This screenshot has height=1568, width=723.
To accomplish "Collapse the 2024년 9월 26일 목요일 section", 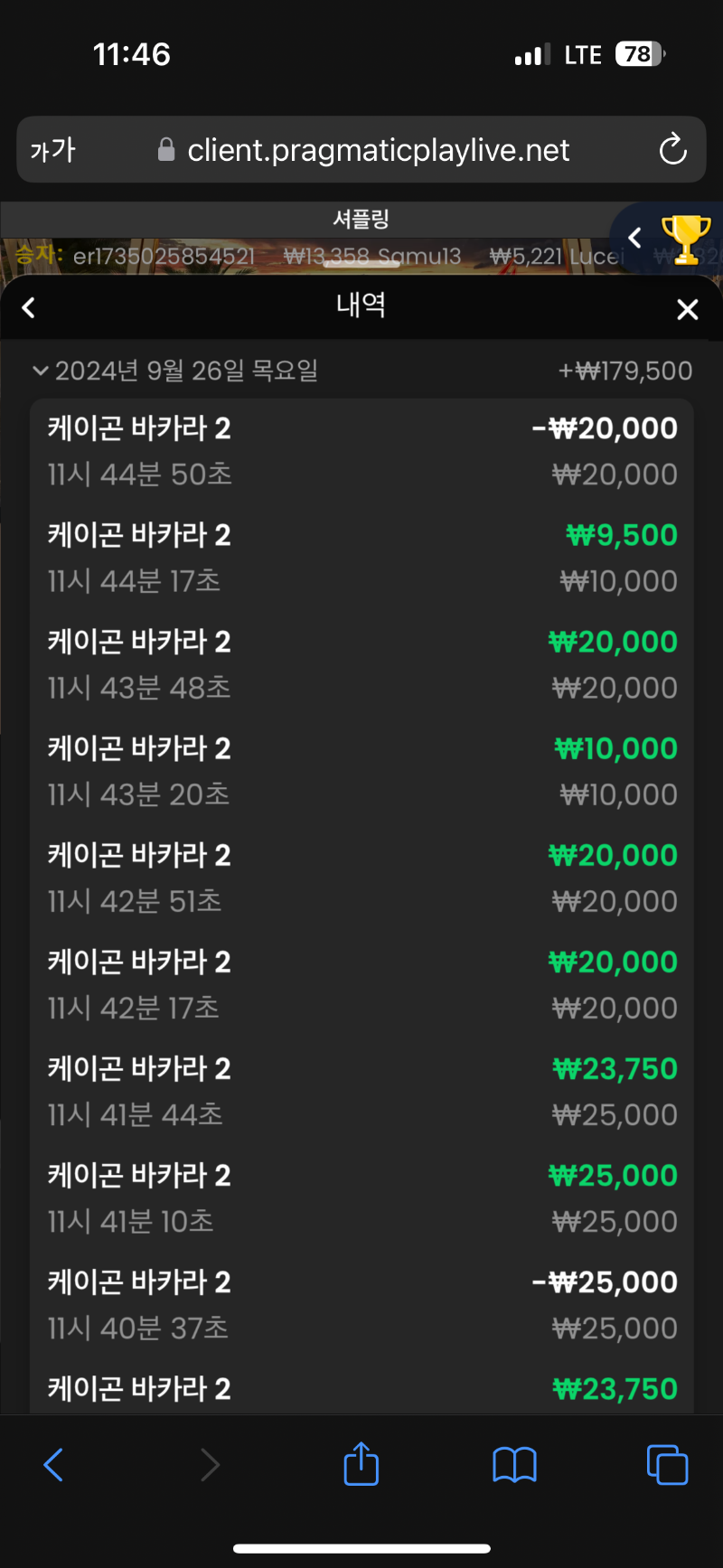I will tap(40, 371).
